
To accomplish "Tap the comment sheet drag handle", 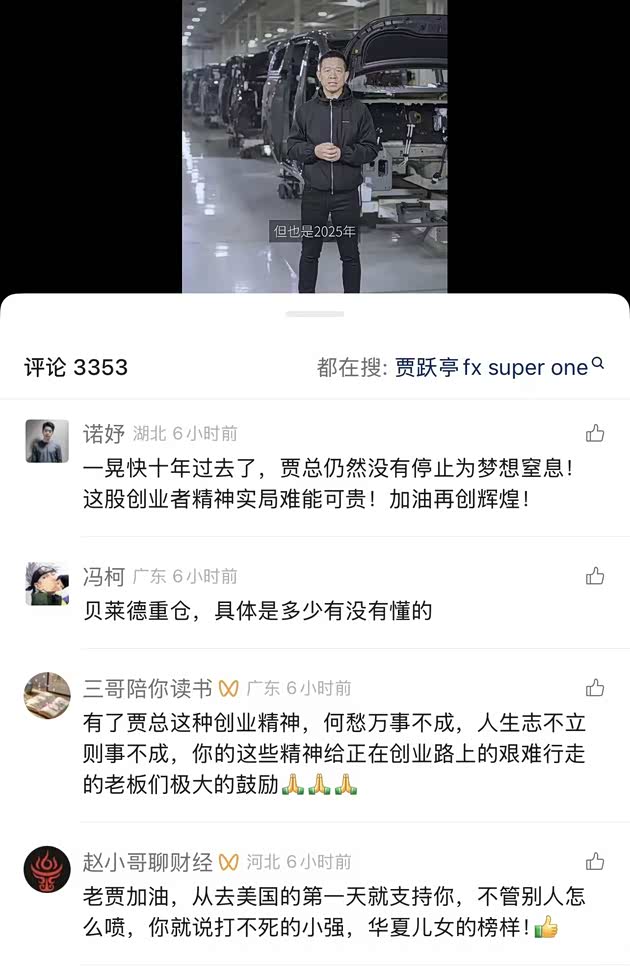I will click(314, 314).
